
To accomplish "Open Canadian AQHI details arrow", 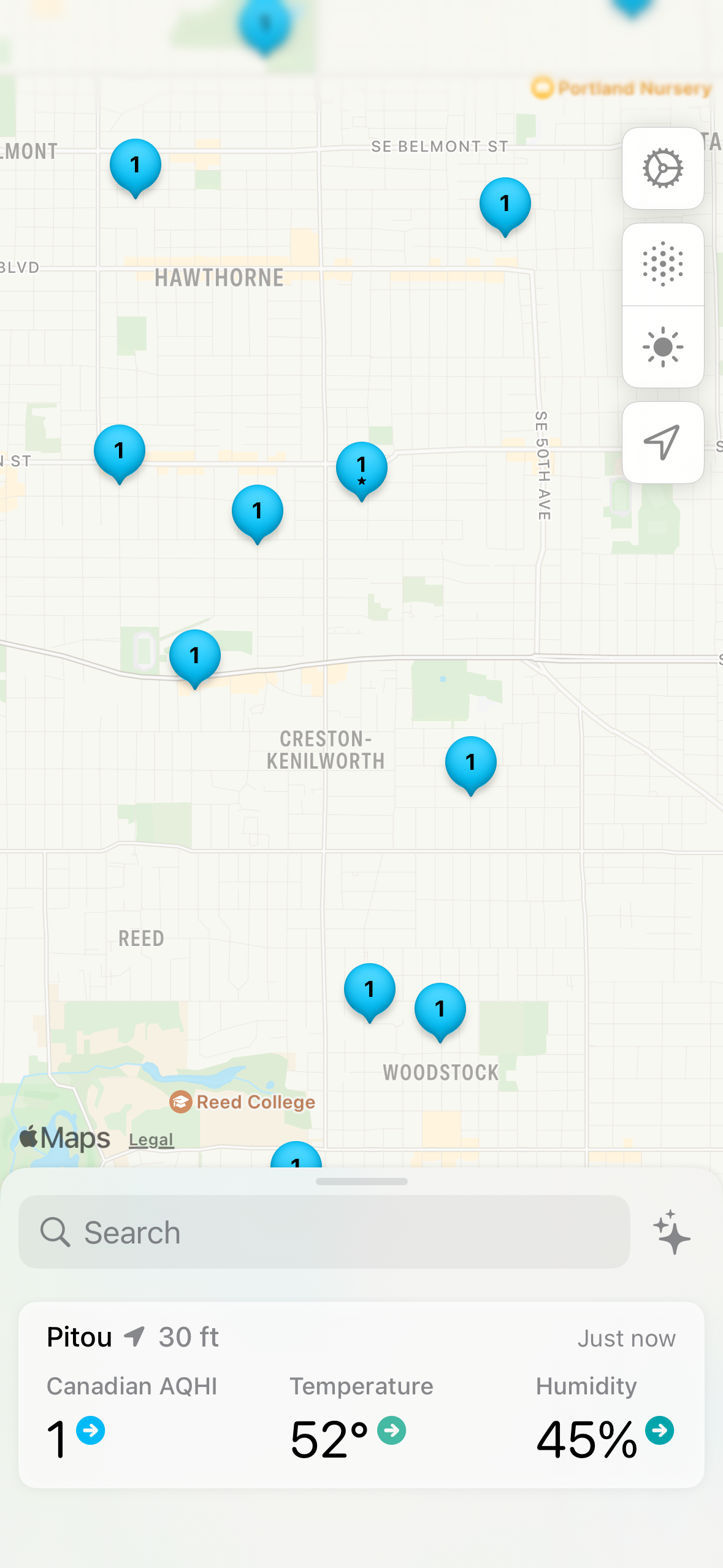I will 91,1431.
